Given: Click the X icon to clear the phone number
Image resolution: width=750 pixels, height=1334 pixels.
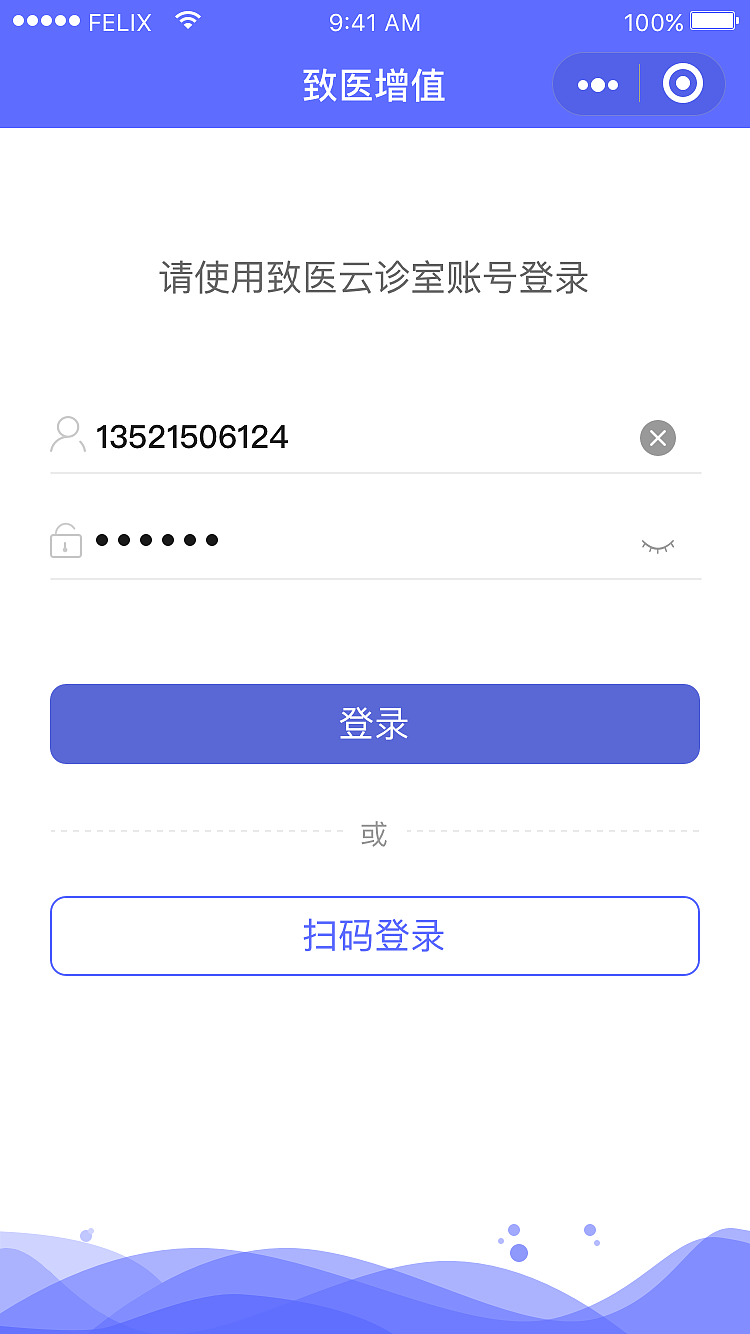Looking at the screenshot, I should (x=657, y=437).
